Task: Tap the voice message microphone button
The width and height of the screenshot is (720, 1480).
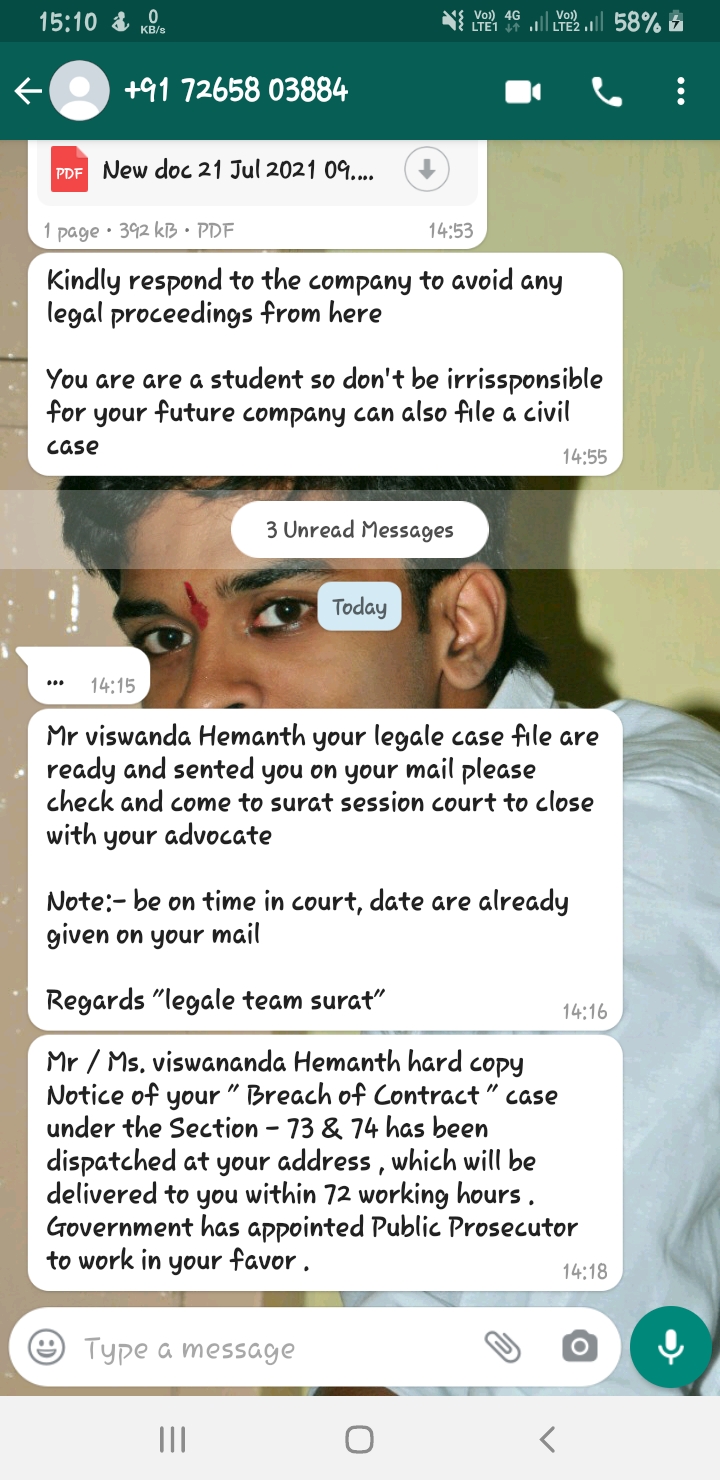Action: pyautogui.click(x=670, y=1347)
